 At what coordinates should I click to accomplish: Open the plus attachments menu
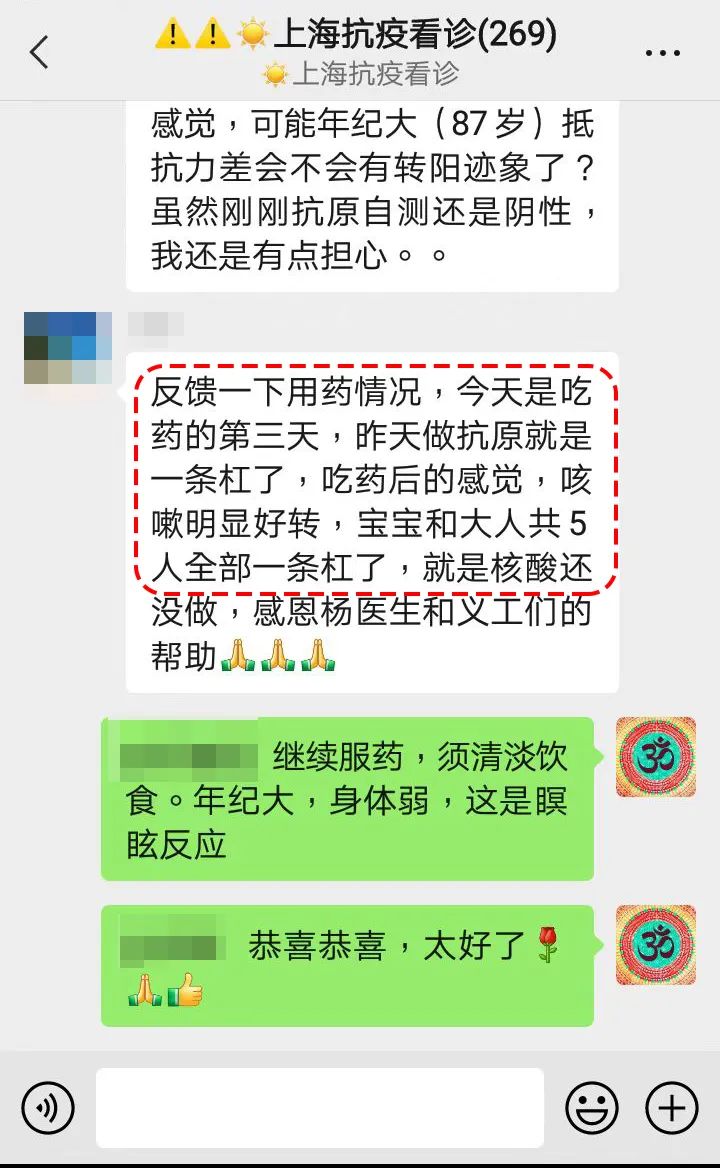(x=671, y=1108)
